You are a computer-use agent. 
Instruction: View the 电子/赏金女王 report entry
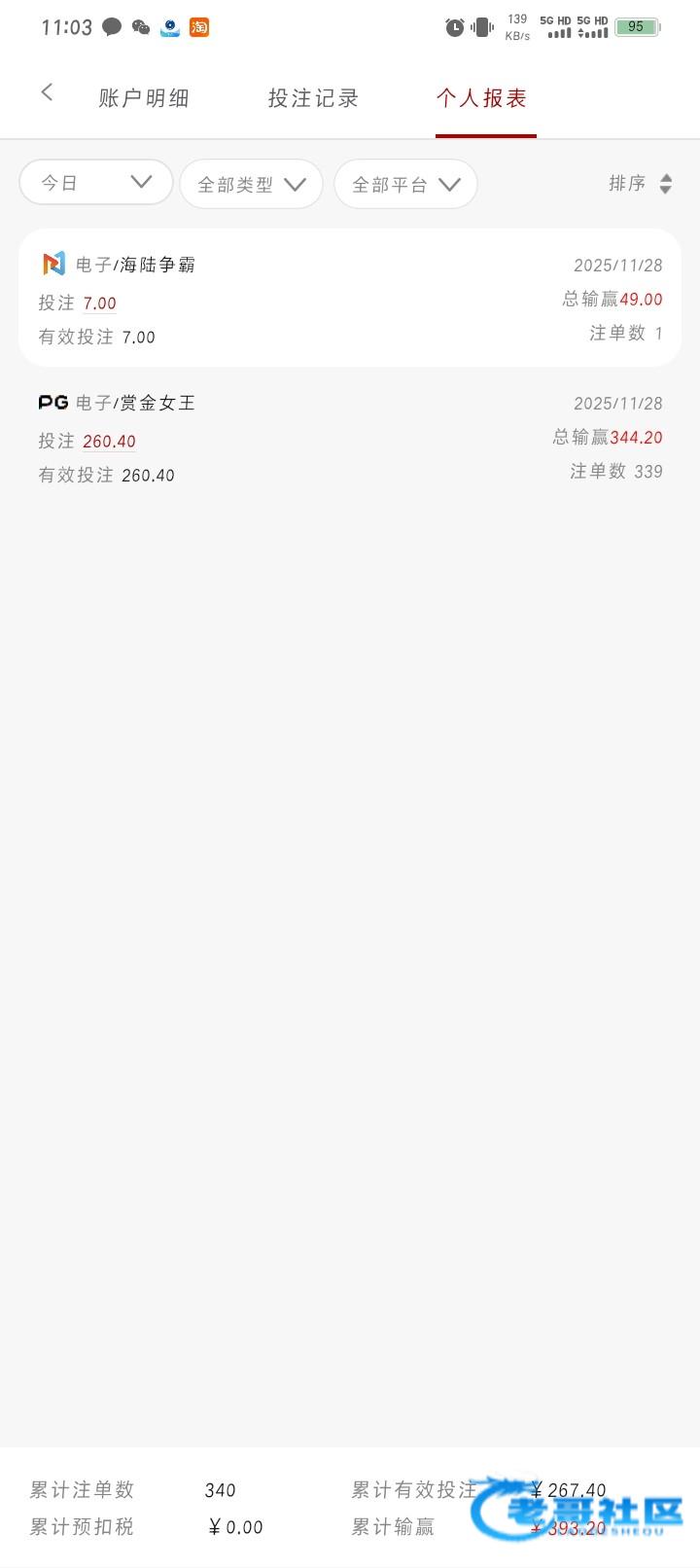(350, 438)
